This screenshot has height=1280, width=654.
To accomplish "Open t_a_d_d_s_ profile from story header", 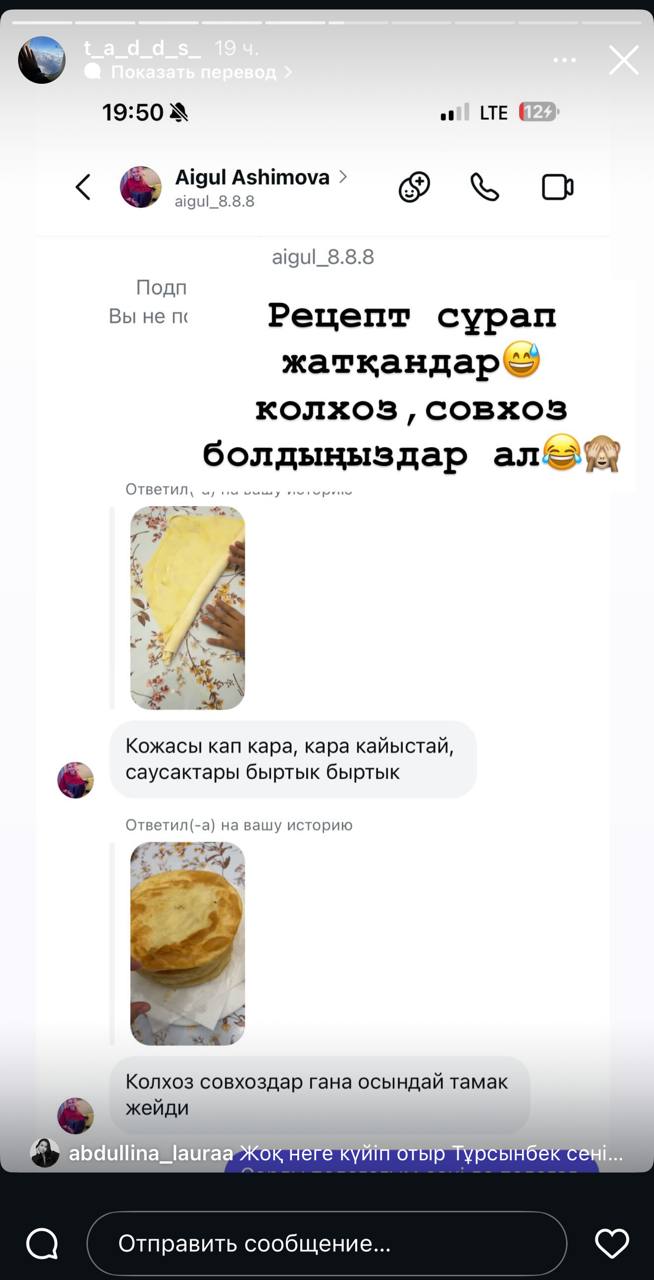I will (142, 48).
